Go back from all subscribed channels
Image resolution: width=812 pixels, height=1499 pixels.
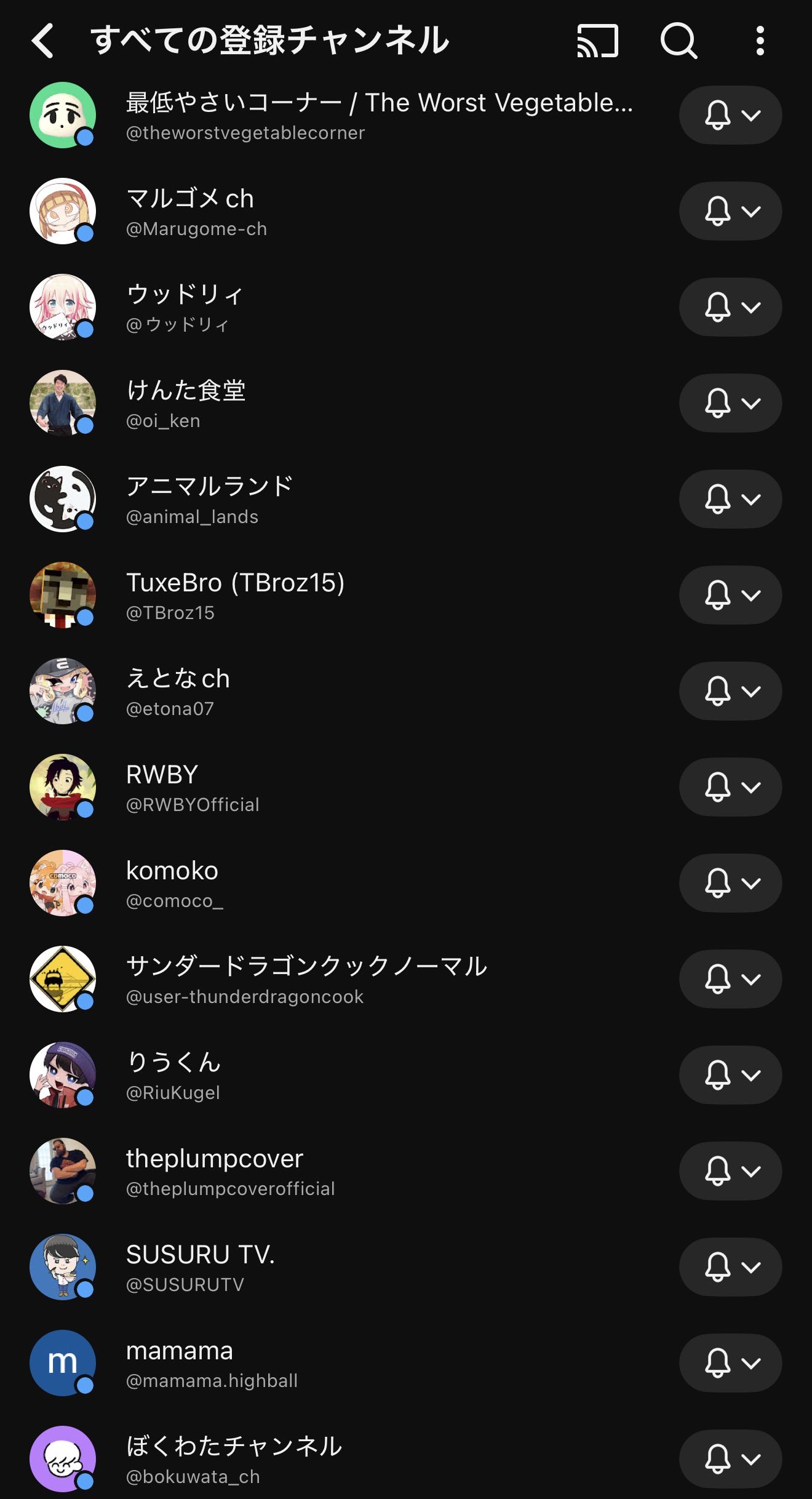[x=43, y=41]
